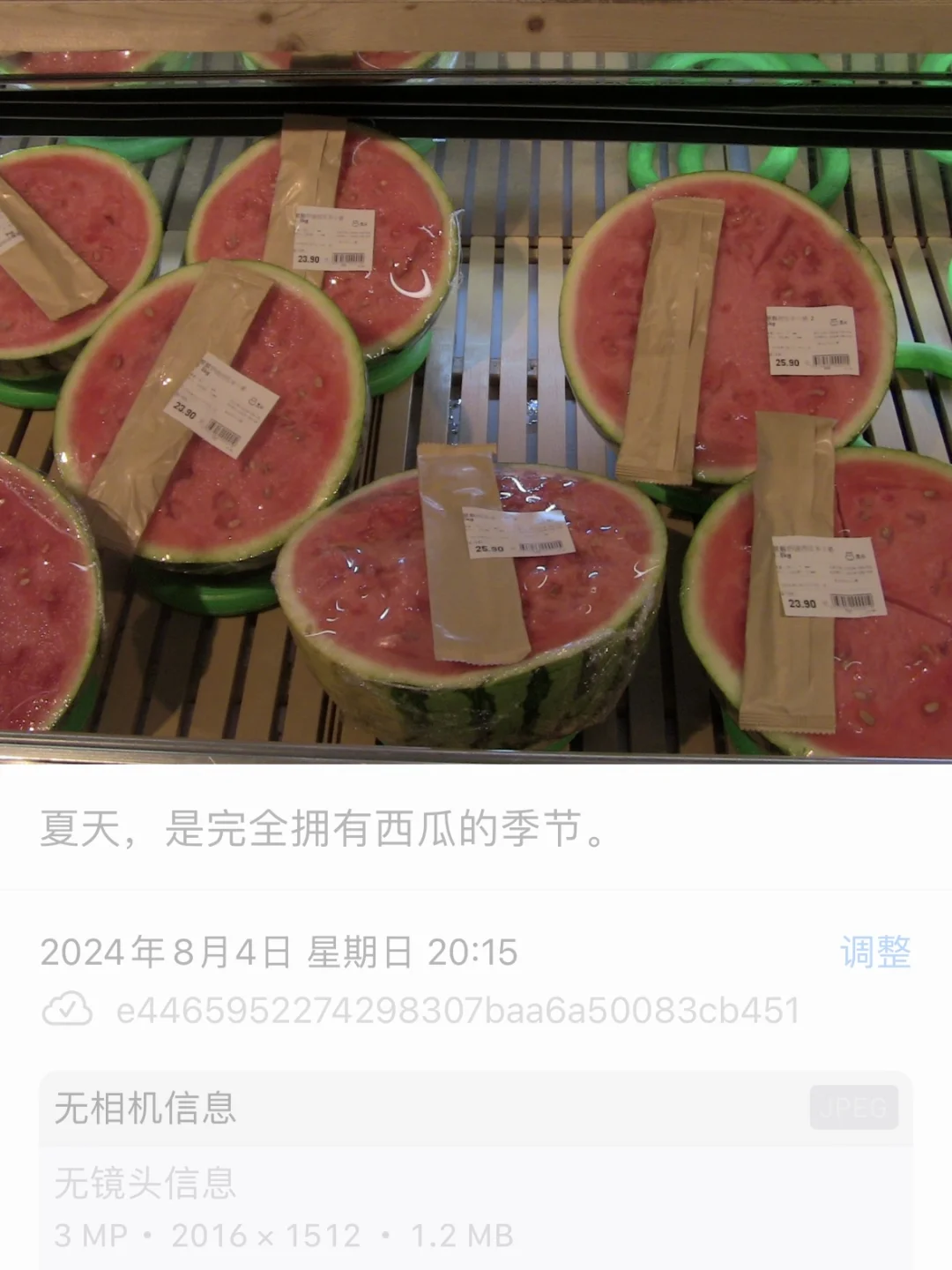Viewport: 952px width, 1270px height.
Task: Open the watermelon photo
Action: [476, 379]
